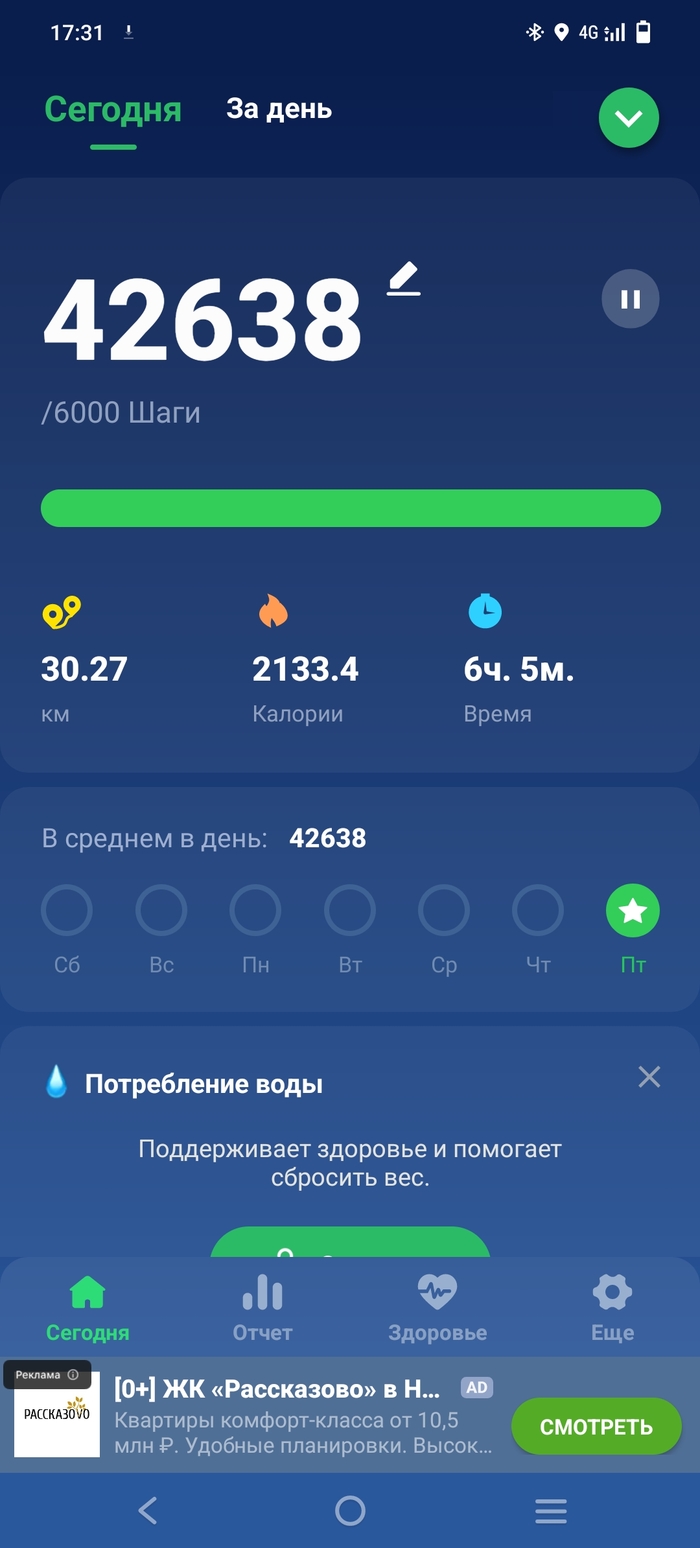Image resolution: width=700 pixels, height=1548 pixels.
Task: Select the «Сегодня» top tab
Action: (113, 109)
